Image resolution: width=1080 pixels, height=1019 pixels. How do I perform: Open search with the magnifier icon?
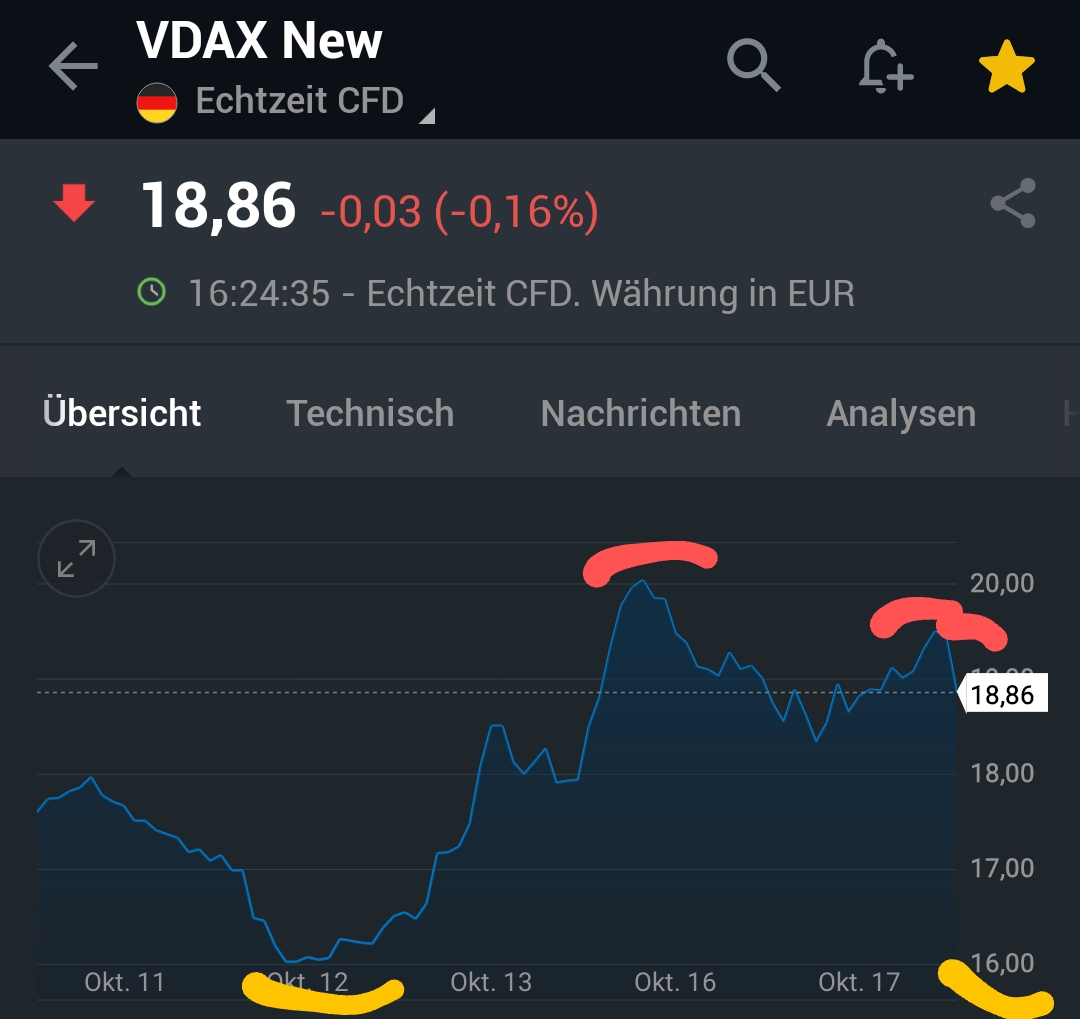753,67
